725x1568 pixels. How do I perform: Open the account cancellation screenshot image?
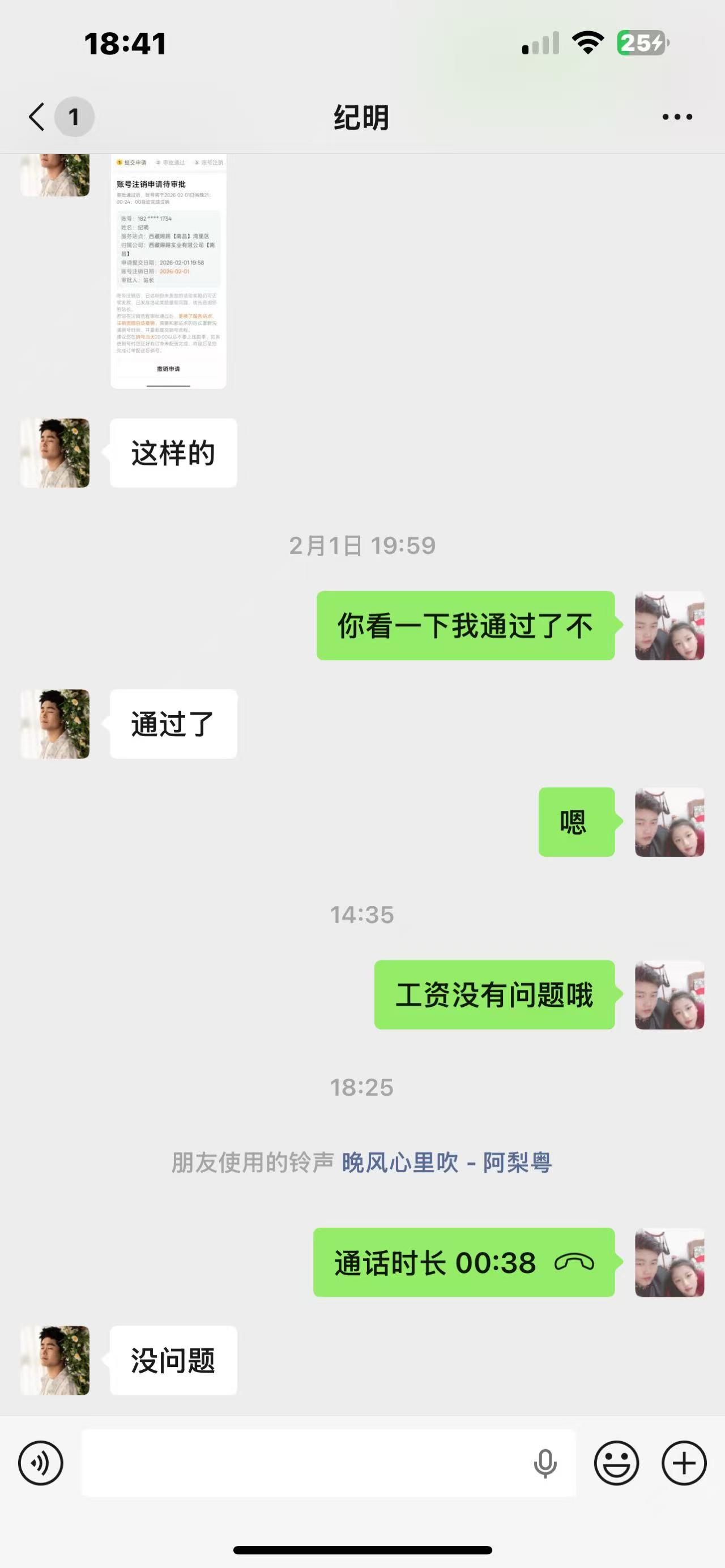point(169,271)
